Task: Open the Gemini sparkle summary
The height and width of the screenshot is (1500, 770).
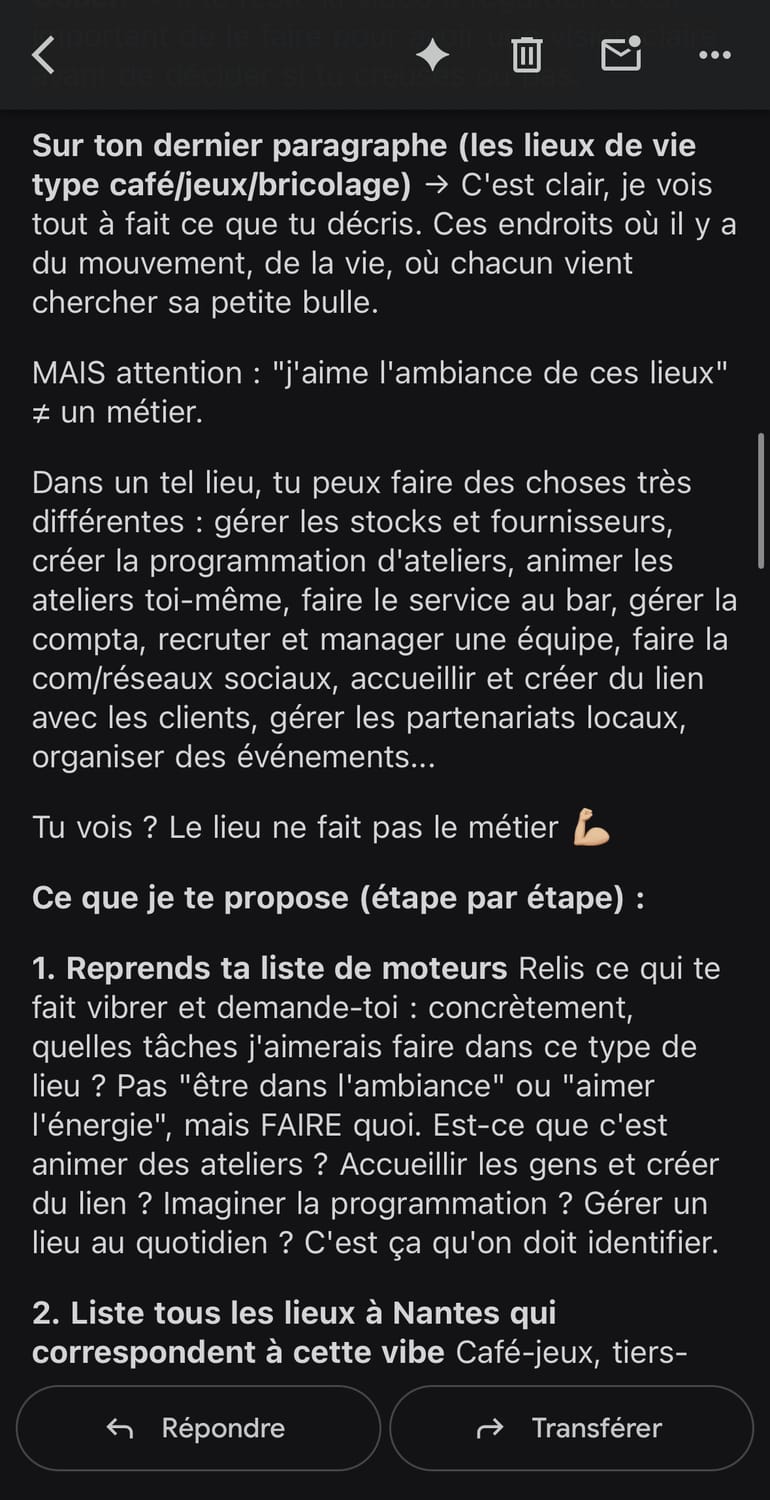Action: (432, 55)
